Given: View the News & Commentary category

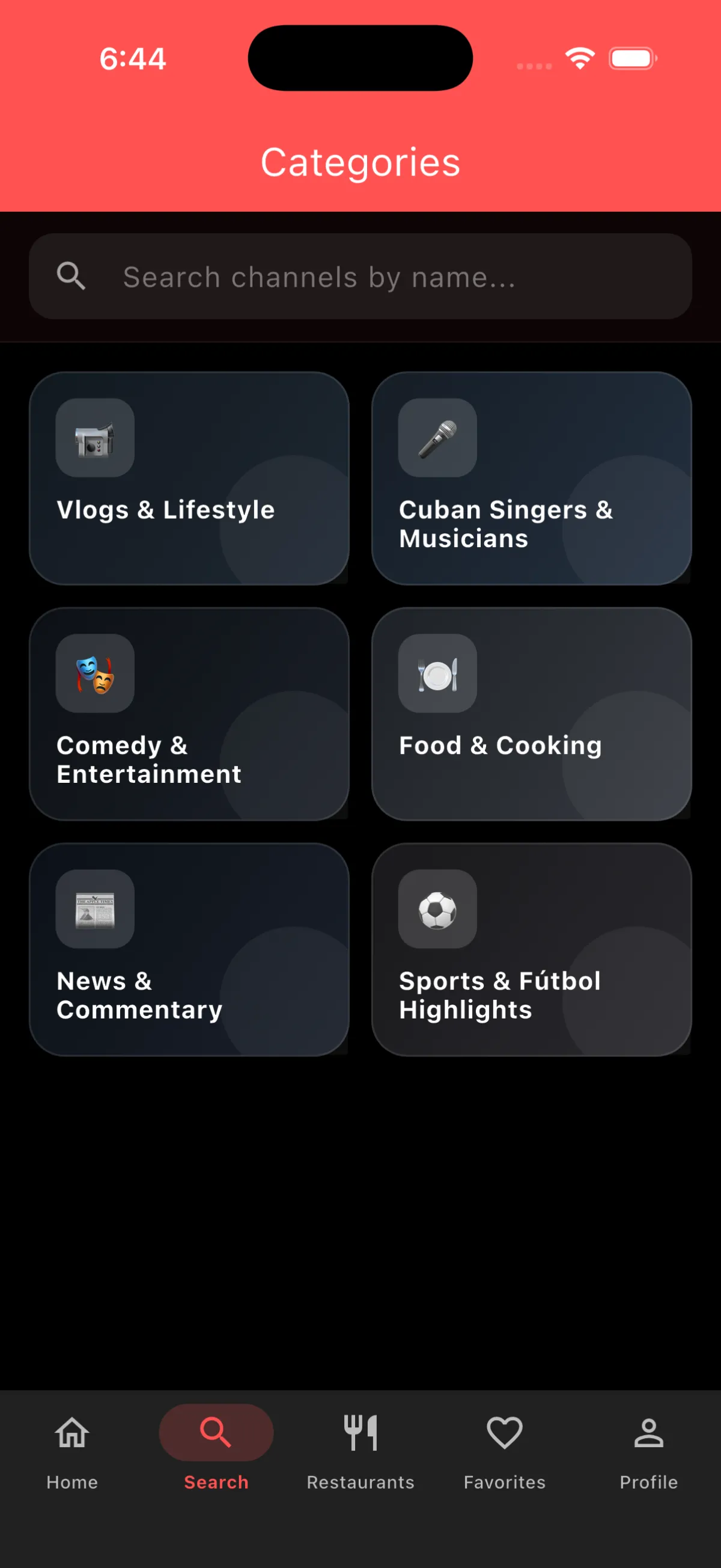Looking at the screenshot, I should 189,949.
